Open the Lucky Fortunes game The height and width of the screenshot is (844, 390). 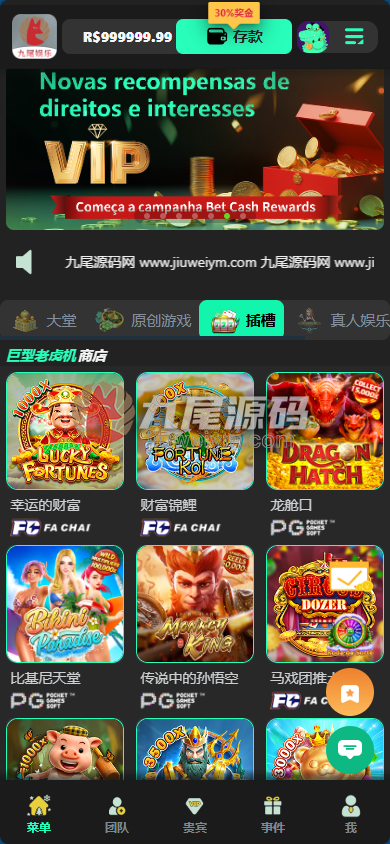coord(65,431)
